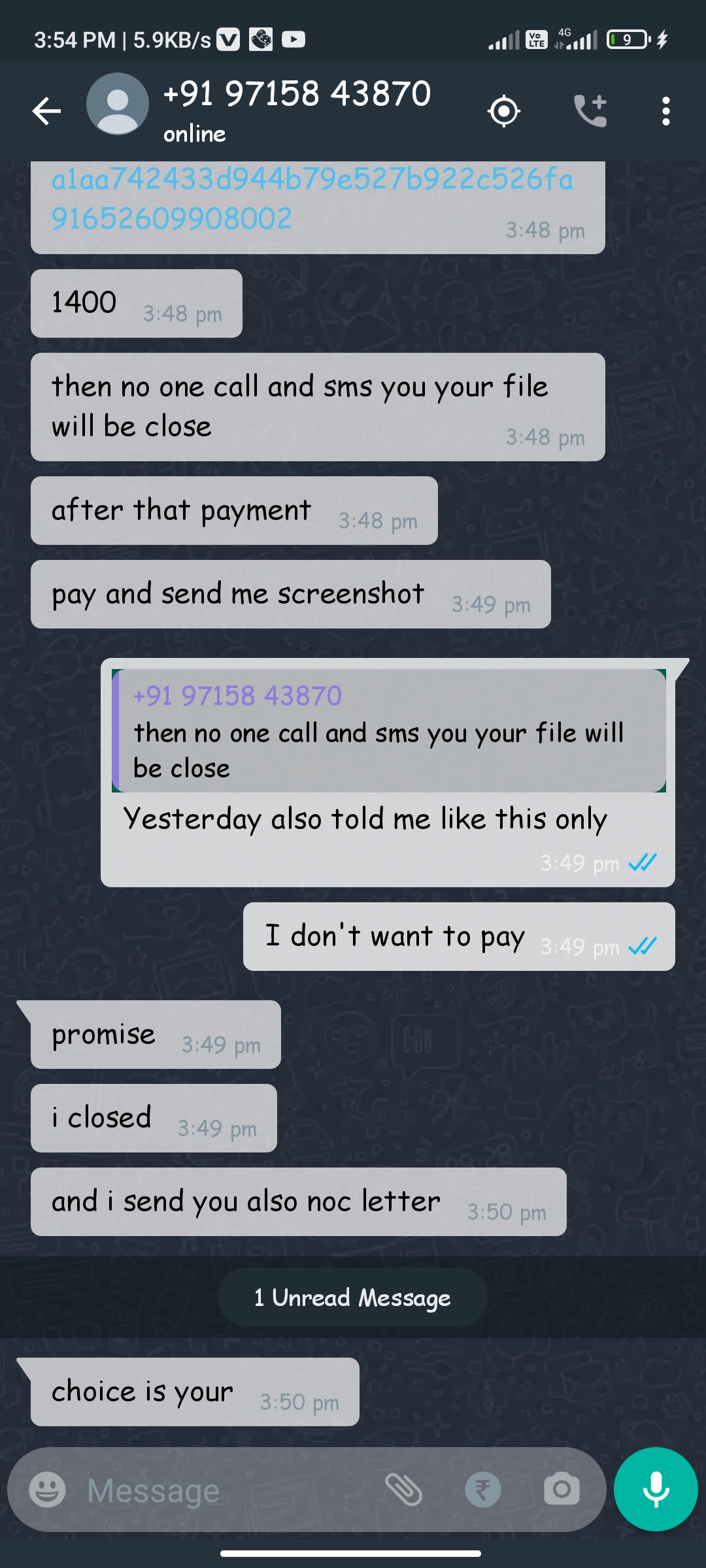Image resolution: width=706 pixels, height=1568 pixels.
Task: Tap the voice message microphone button
Action: [656, 1490]
